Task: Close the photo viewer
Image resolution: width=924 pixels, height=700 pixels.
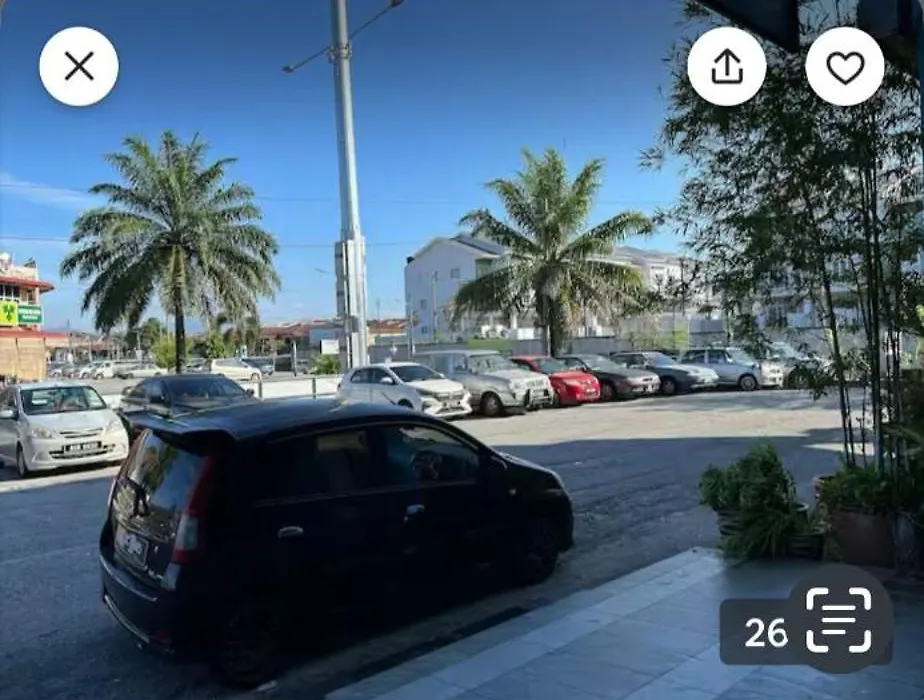Action: click(x=79, y=66)
